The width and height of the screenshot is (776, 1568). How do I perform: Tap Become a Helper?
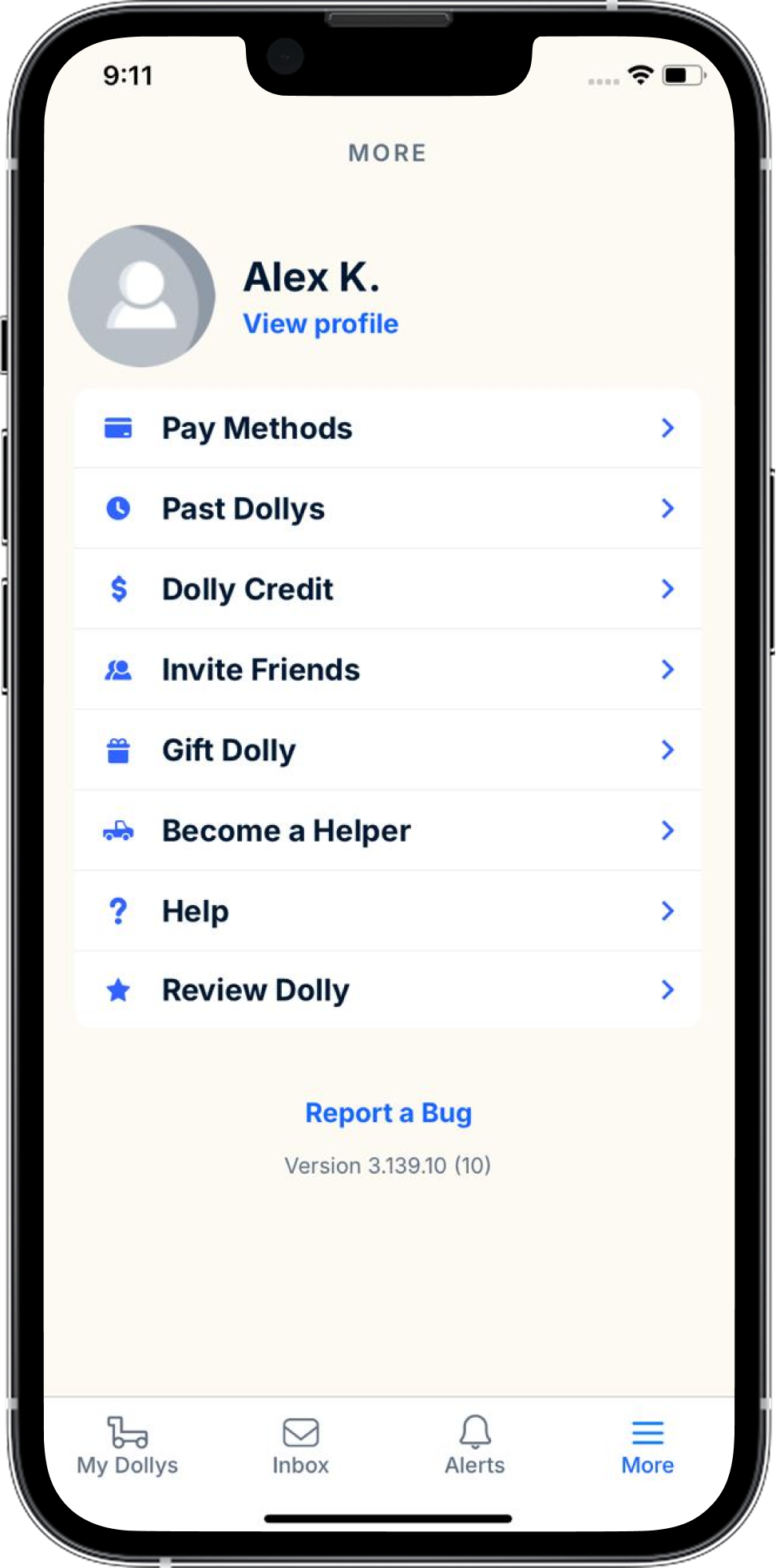coord(387,831)
